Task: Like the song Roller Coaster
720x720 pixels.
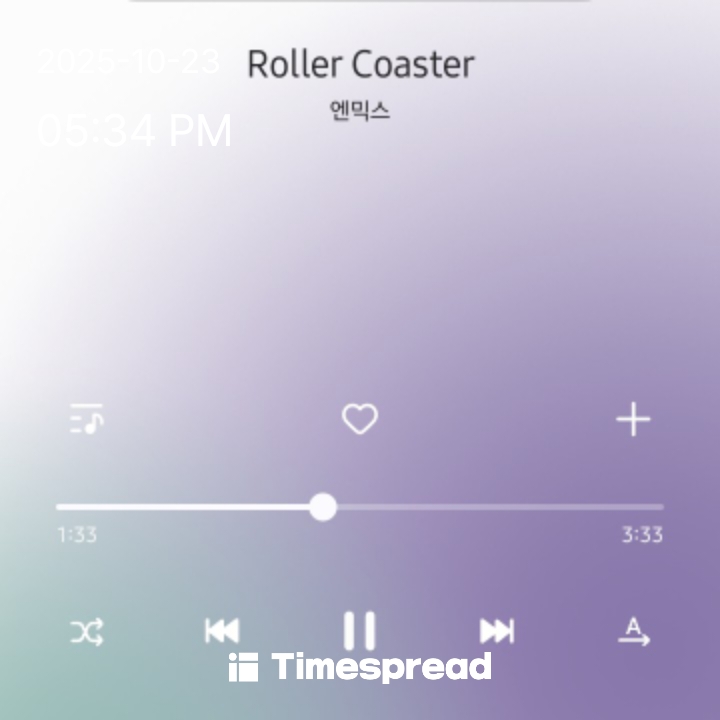Action: [x=360, y=419]
